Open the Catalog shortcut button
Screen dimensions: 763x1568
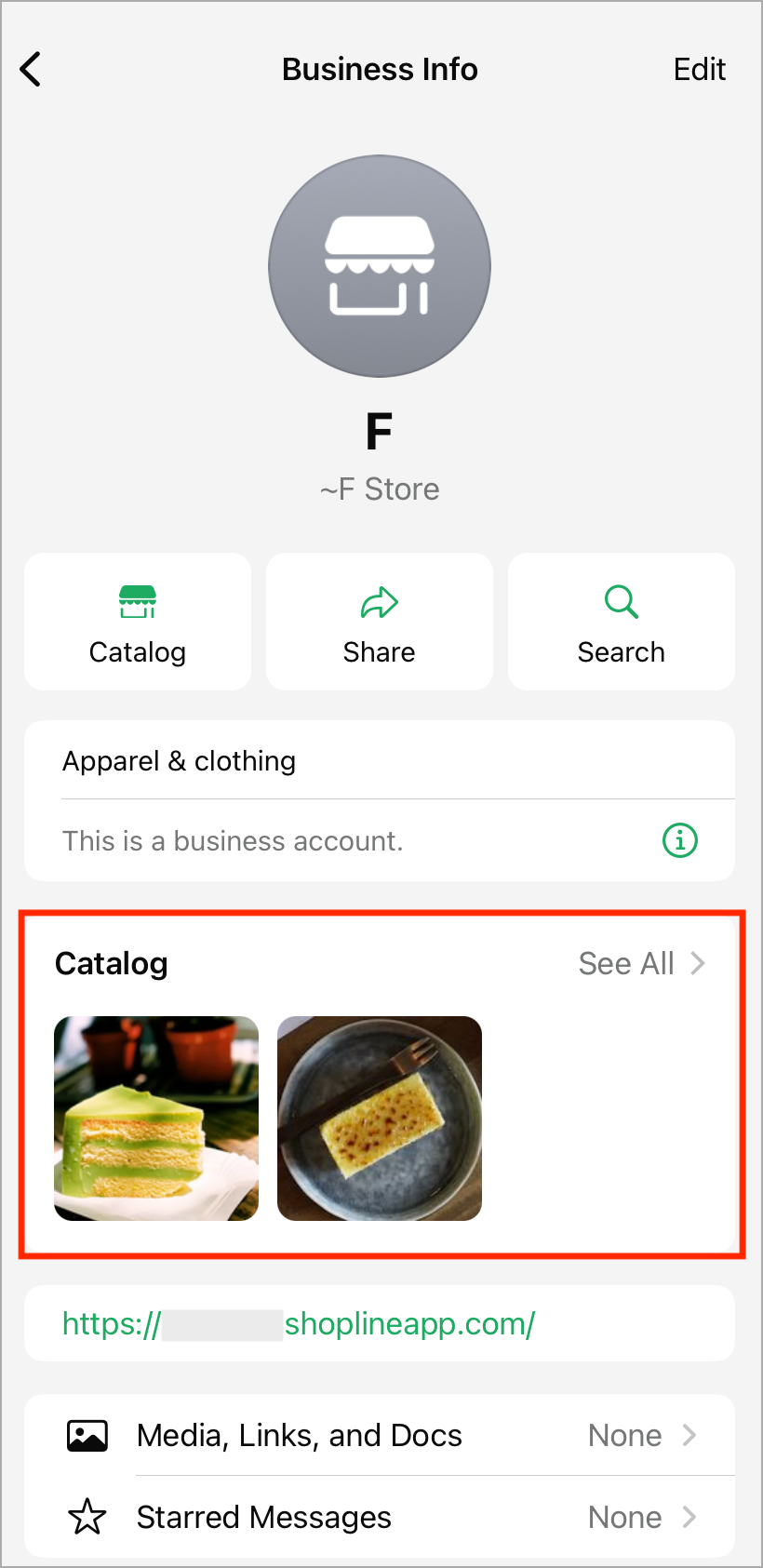[138, 622]
